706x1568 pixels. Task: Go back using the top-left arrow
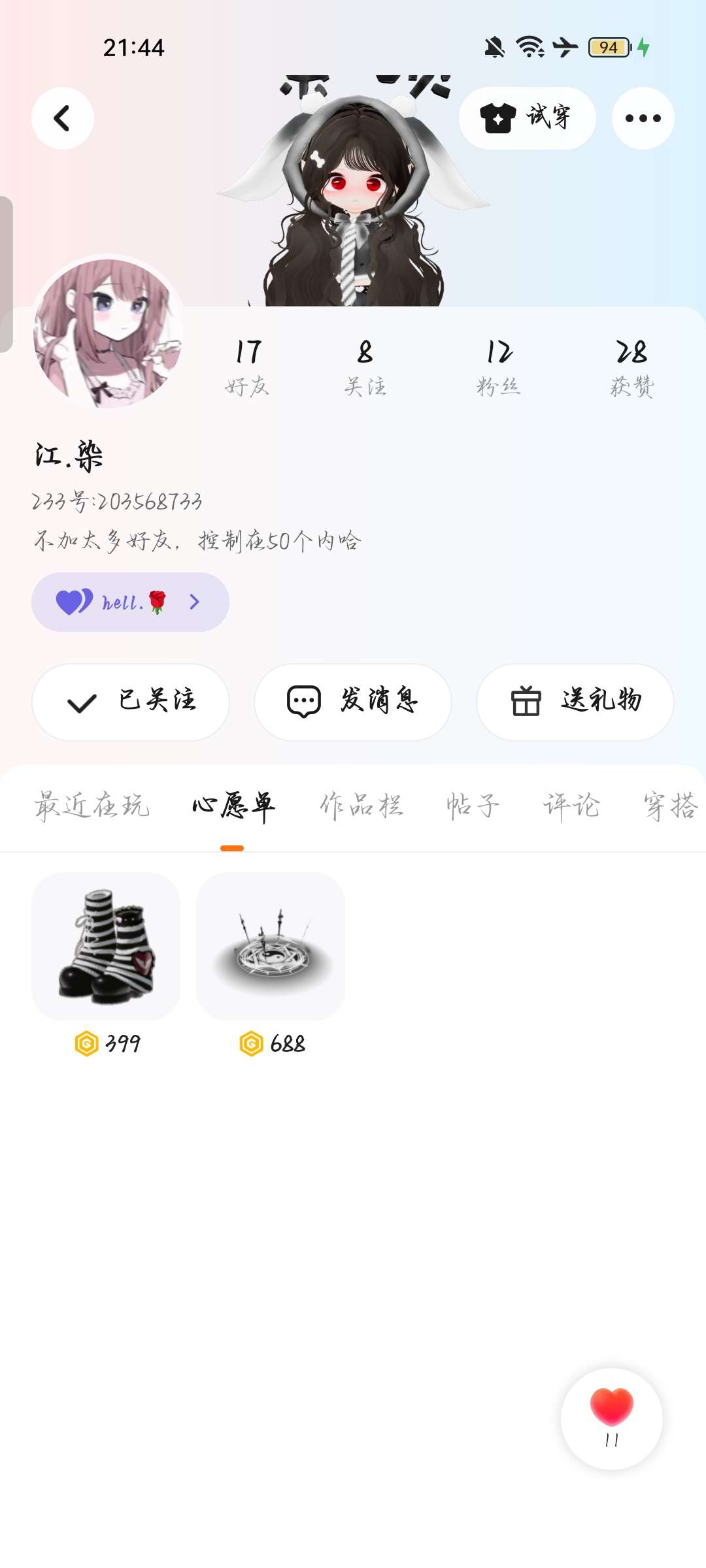[63, 118]
